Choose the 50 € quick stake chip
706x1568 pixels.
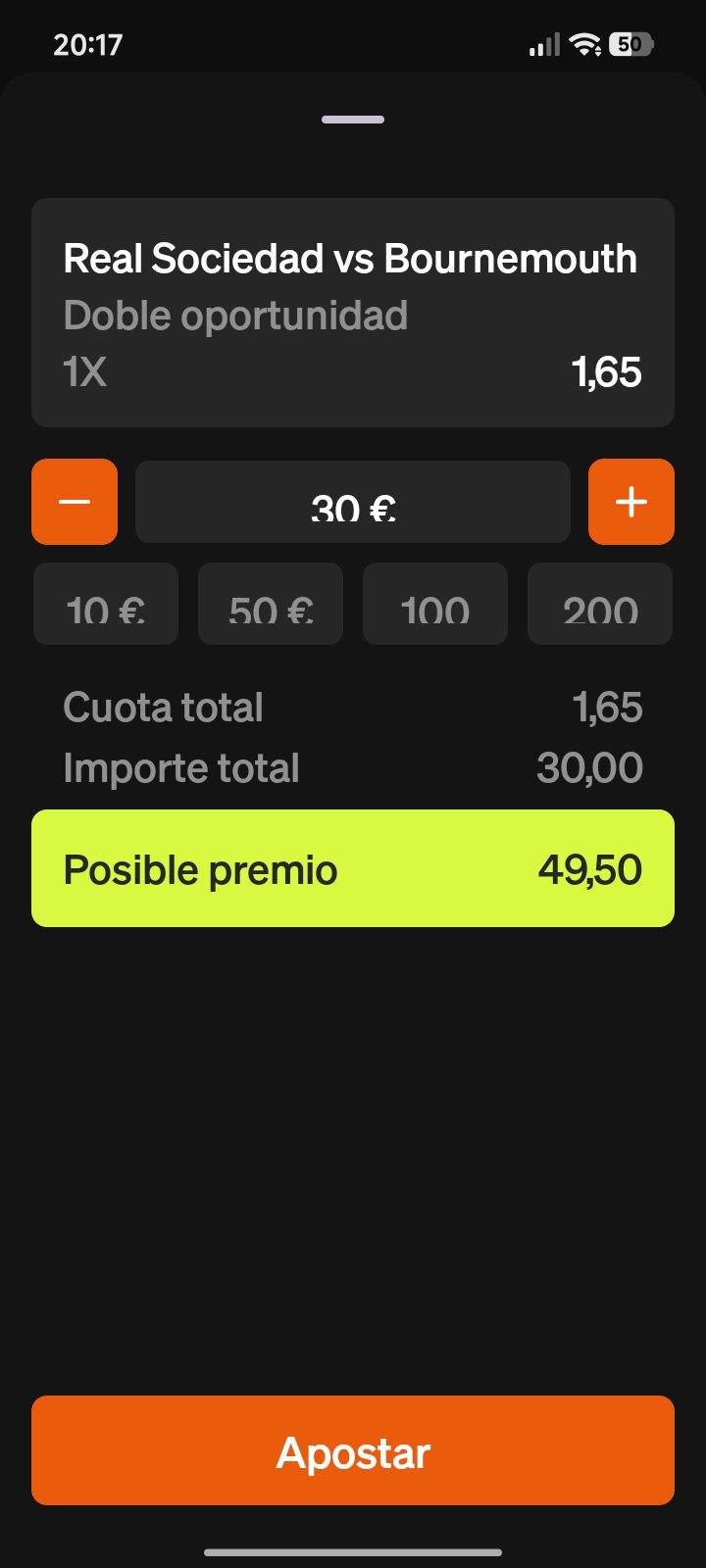pos(271,604)
